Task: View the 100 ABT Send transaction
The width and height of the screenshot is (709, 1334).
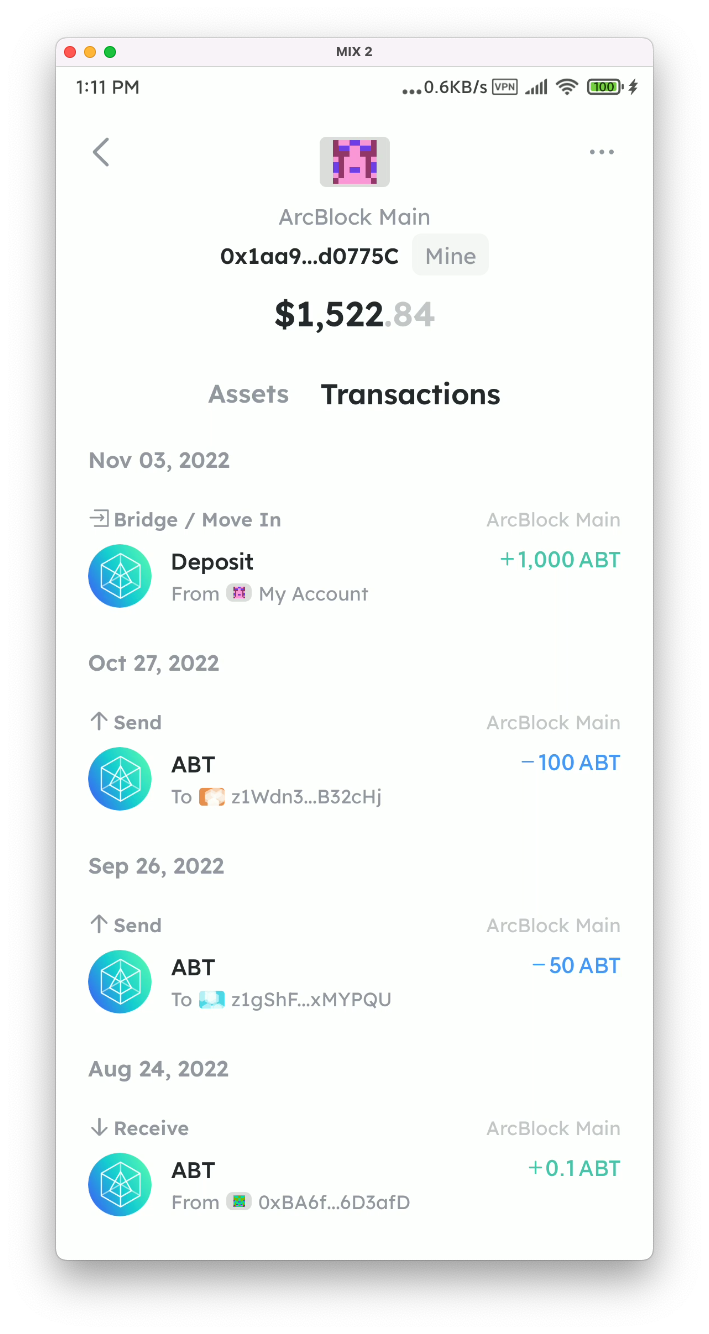Action: tap(354, 779)
